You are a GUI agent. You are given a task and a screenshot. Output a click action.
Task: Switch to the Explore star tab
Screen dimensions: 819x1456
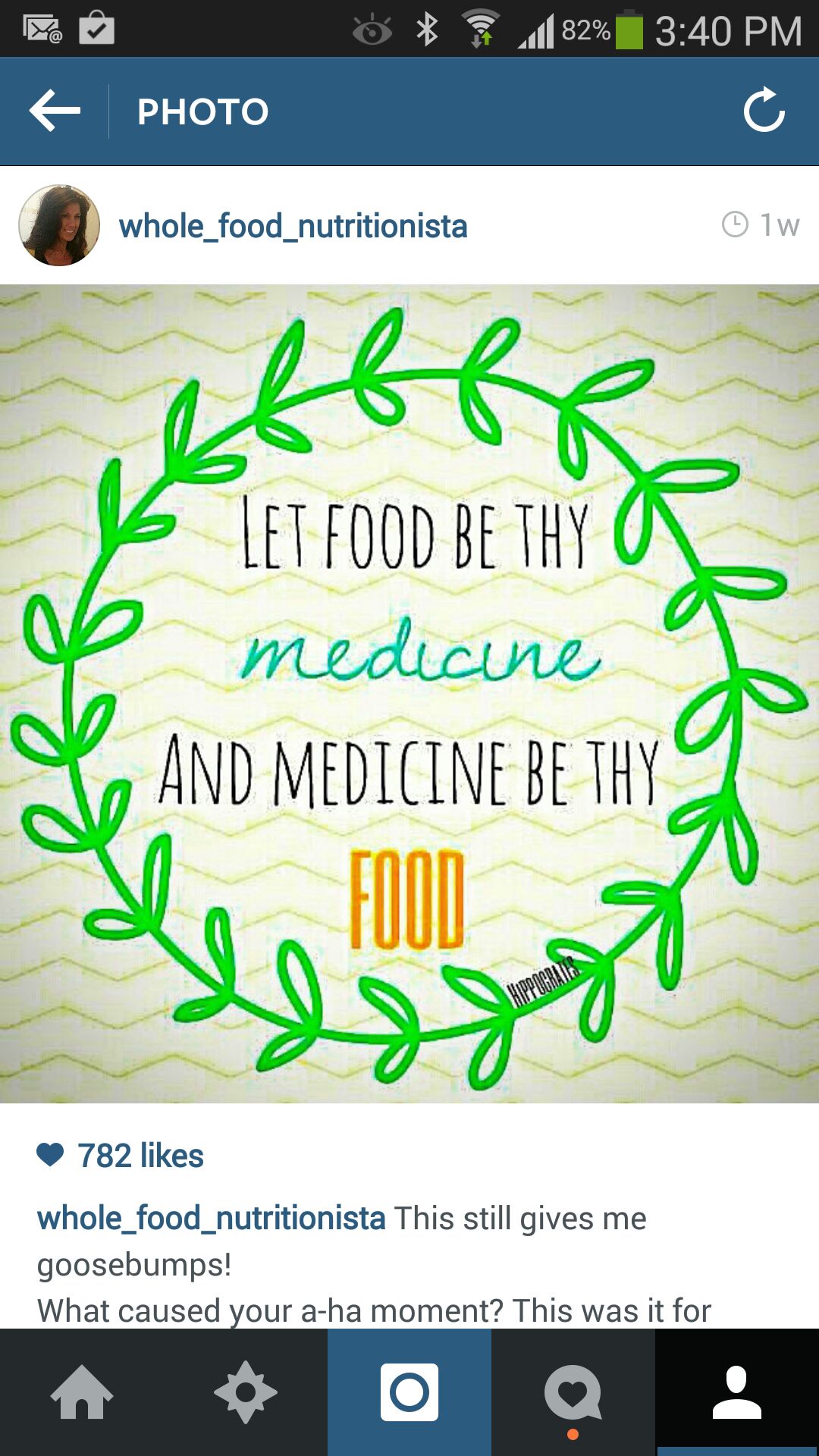(x=246, y=1392)
